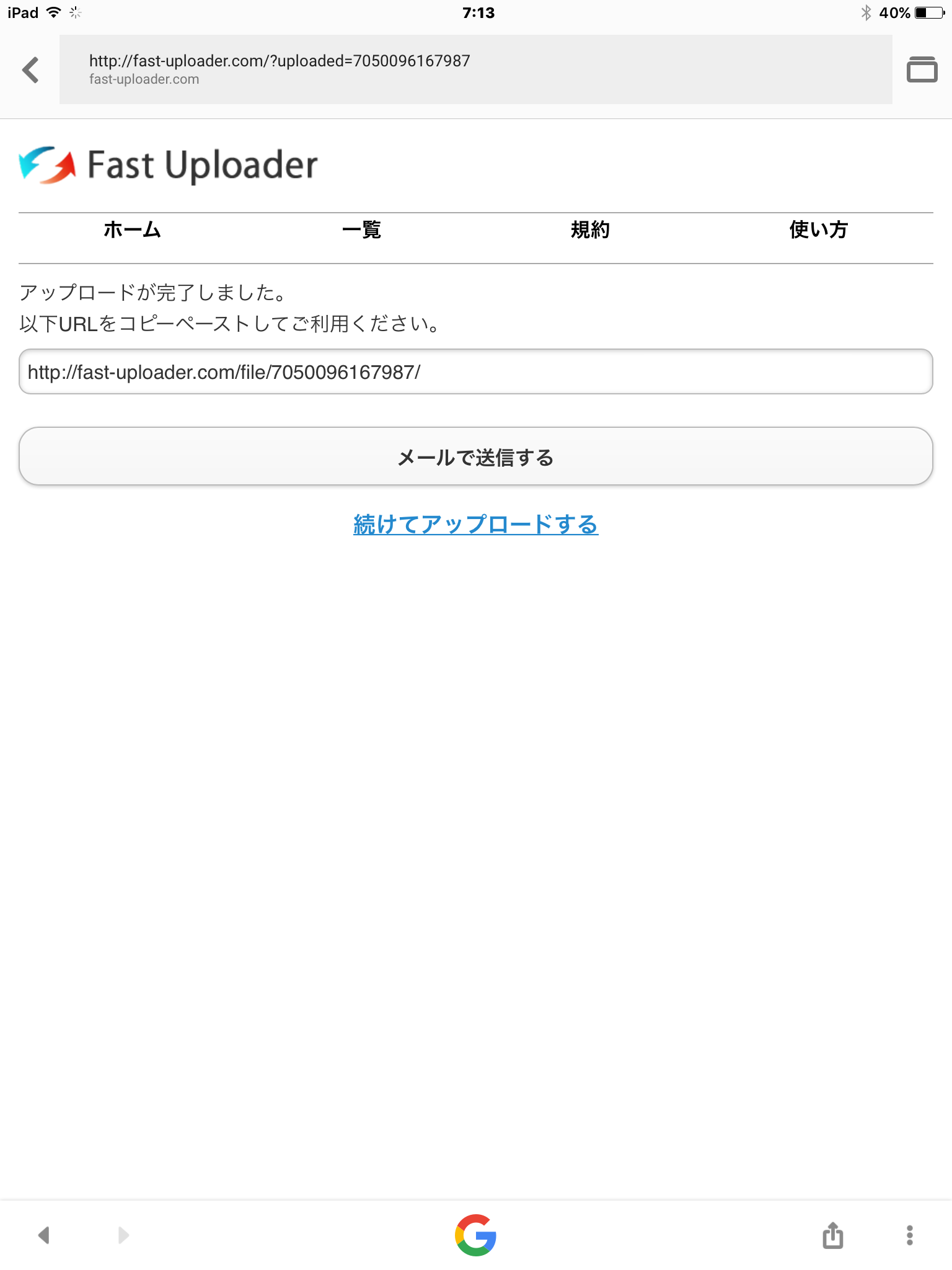Navigate back with bottom left arrow

(x=43, y=1235)
